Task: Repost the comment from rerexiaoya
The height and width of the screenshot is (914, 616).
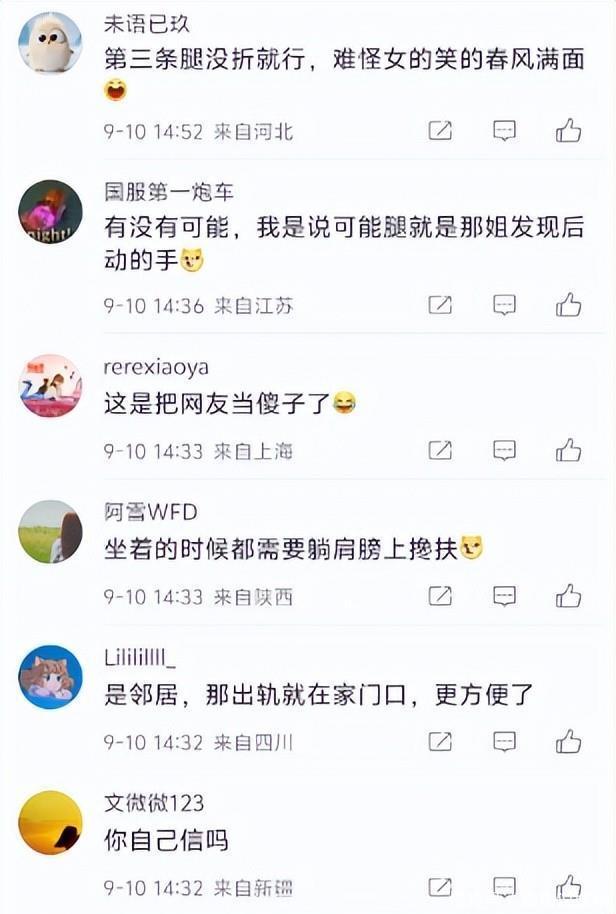Action: pos(440,451)
